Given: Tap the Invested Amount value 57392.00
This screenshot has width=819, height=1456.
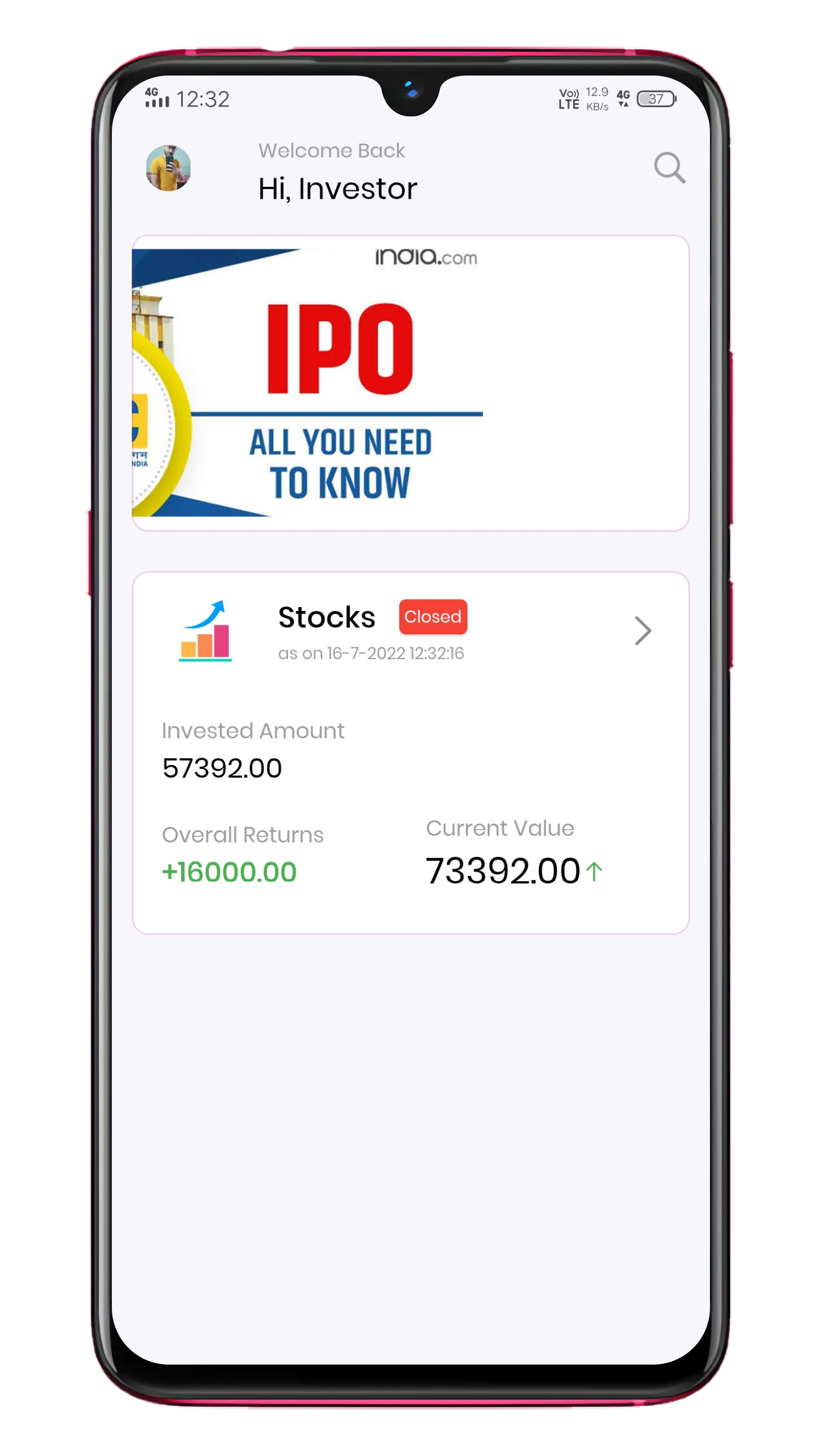Looking at the screenshot, I should click(x=222, y=768).
